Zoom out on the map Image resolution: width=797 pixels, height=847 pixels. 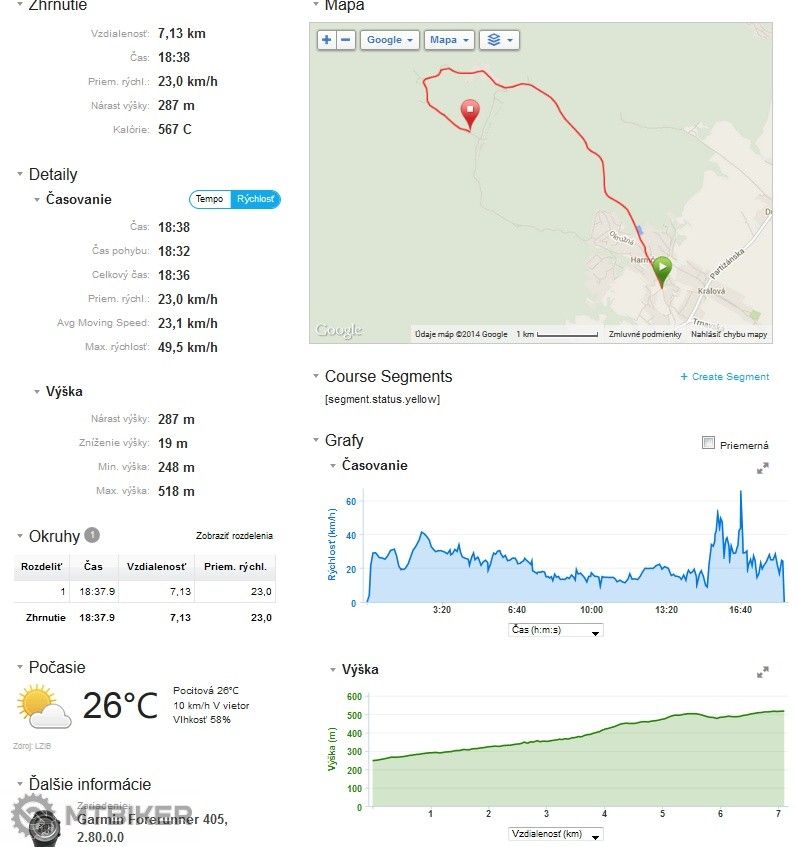(346, 40)
